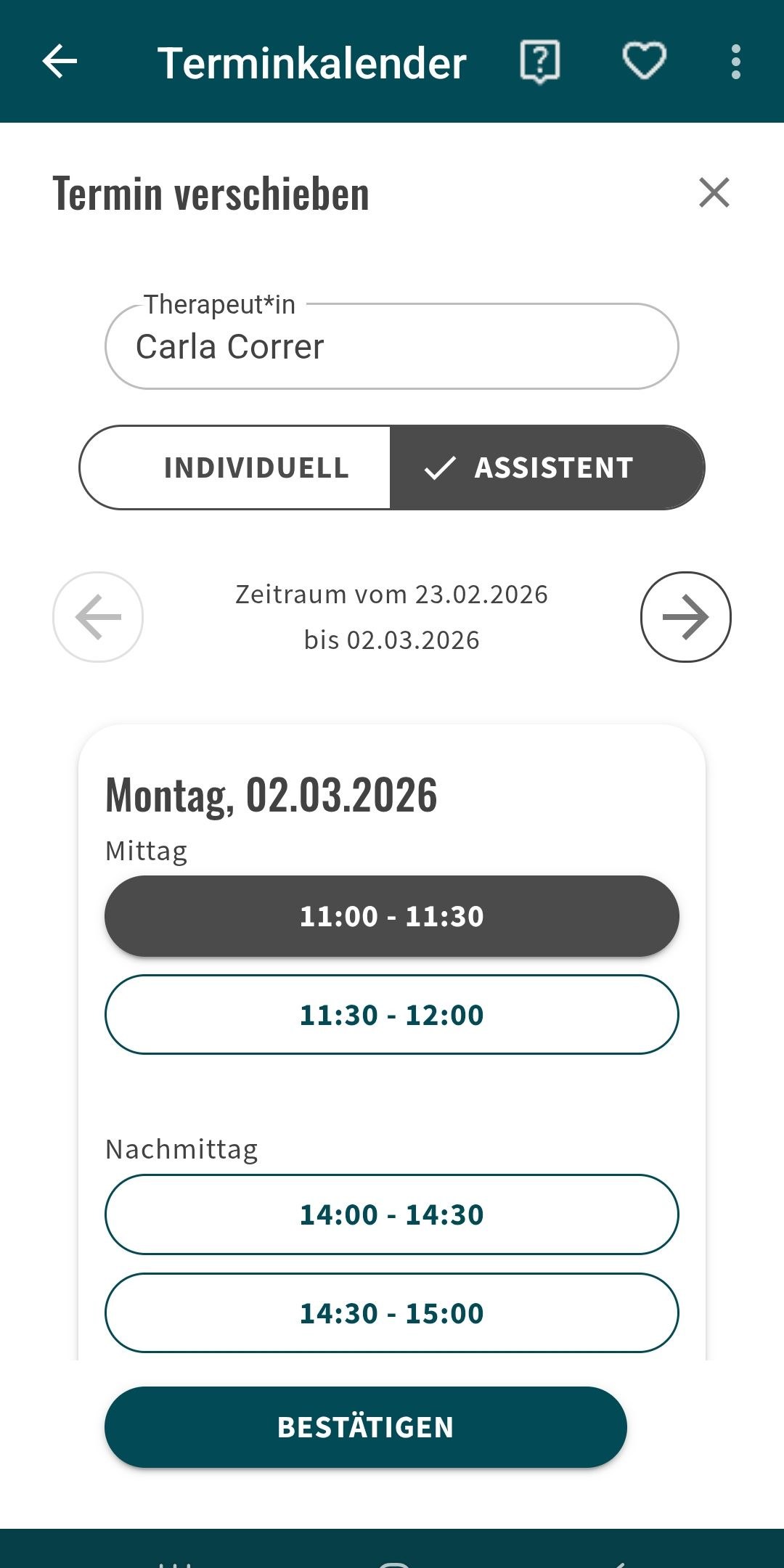Open the help question mark icon
Screen dimensions: 784x1568
click(539, 62)
